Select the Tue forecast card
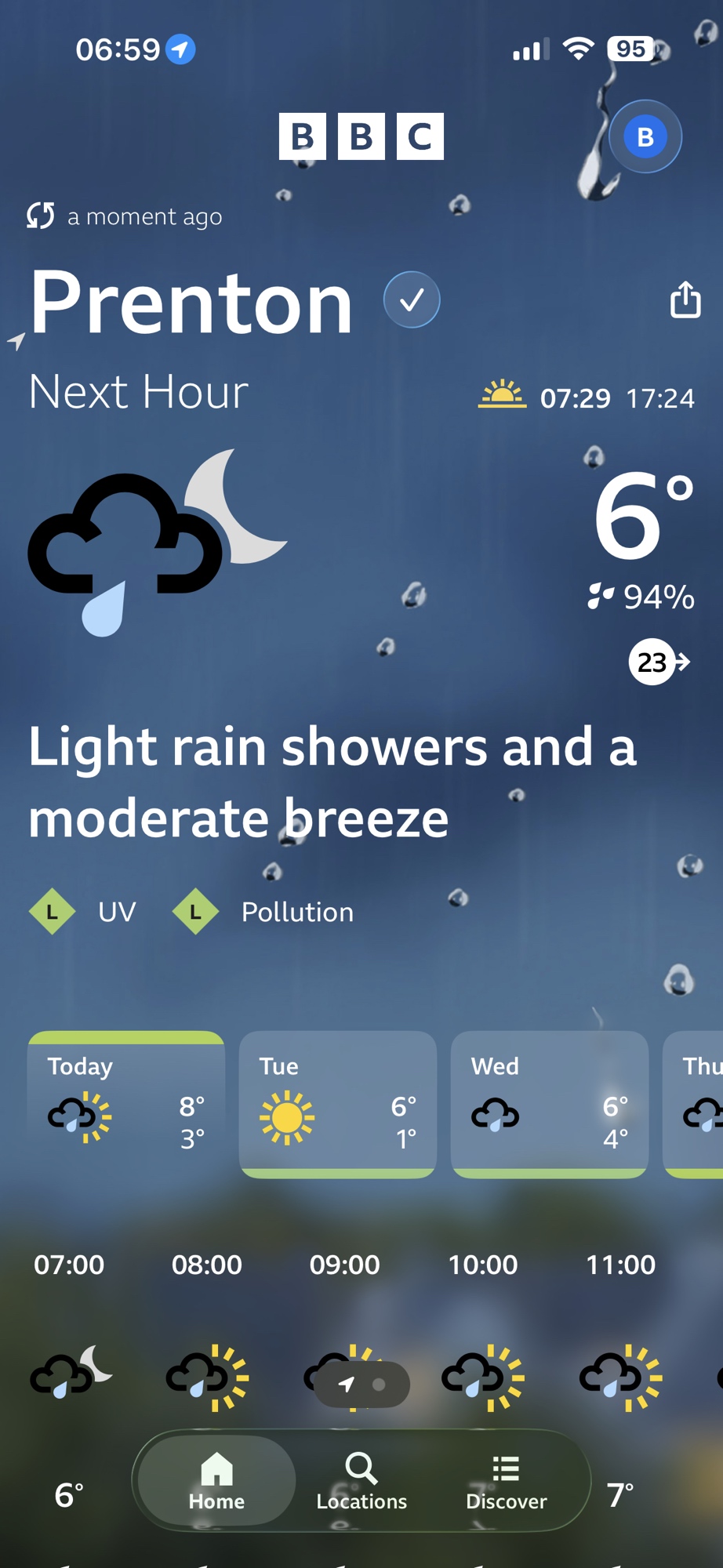 (x=338, y=1104)
